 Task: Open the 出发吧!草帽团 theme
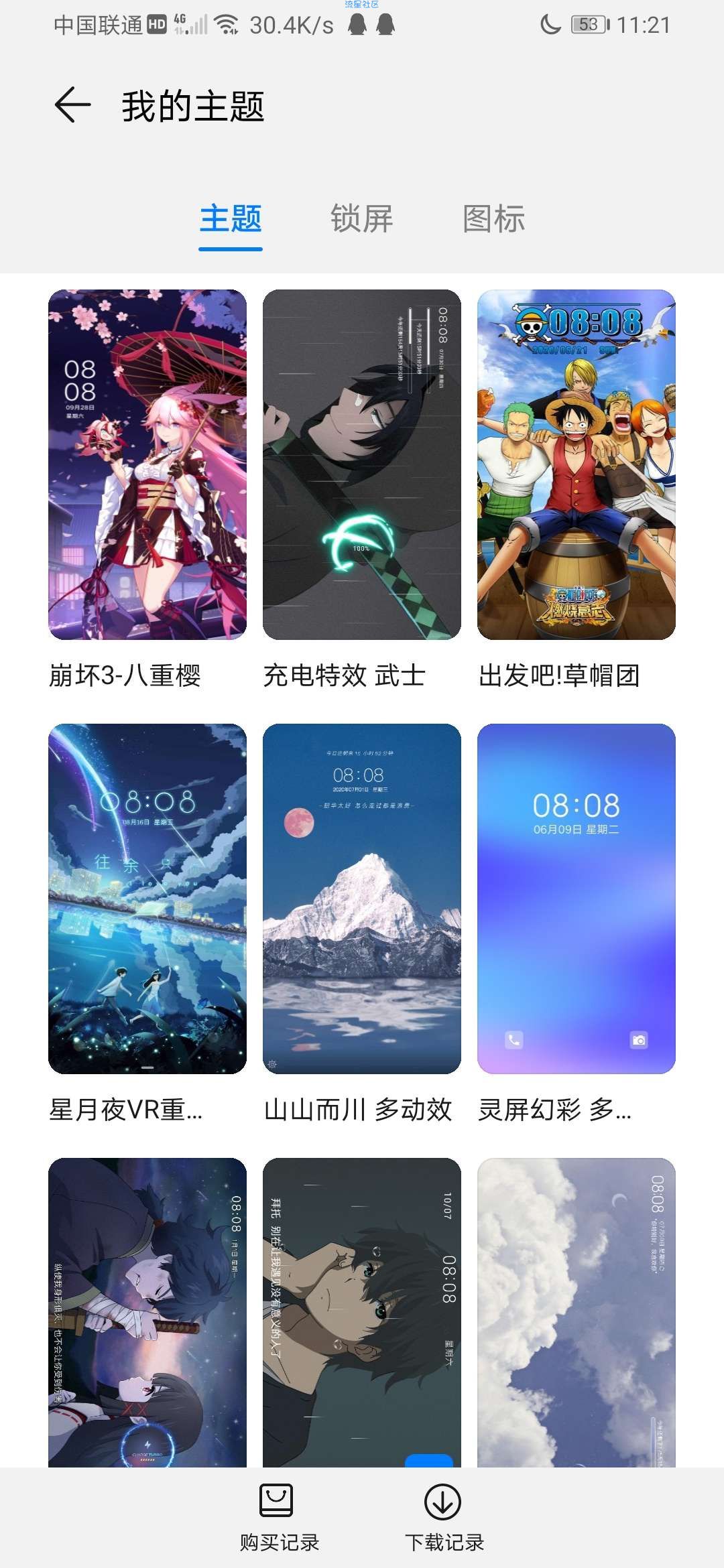tap(577, 464)
